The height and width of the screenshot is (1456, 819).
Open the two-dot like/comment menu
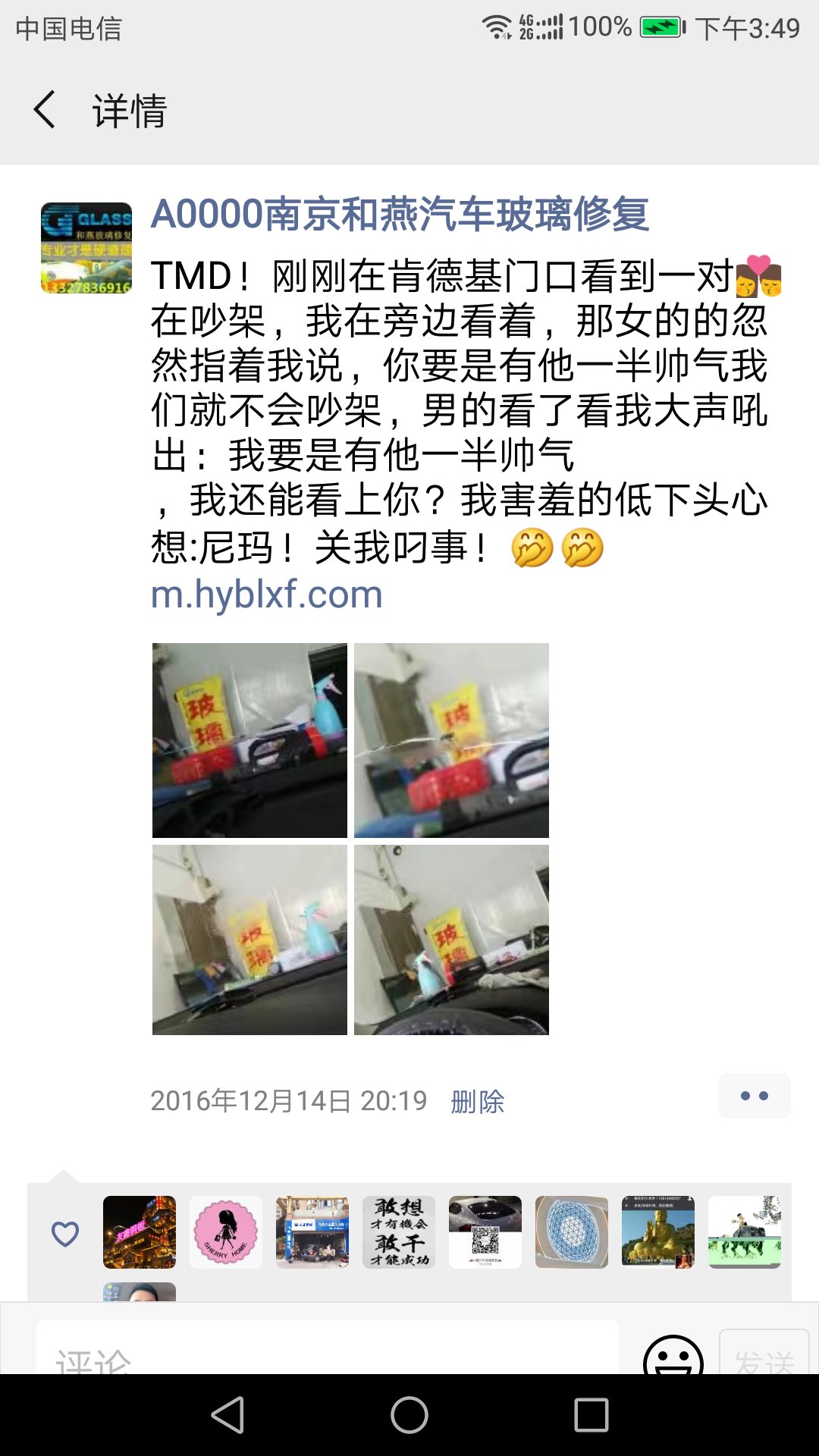pos(754,1096)
